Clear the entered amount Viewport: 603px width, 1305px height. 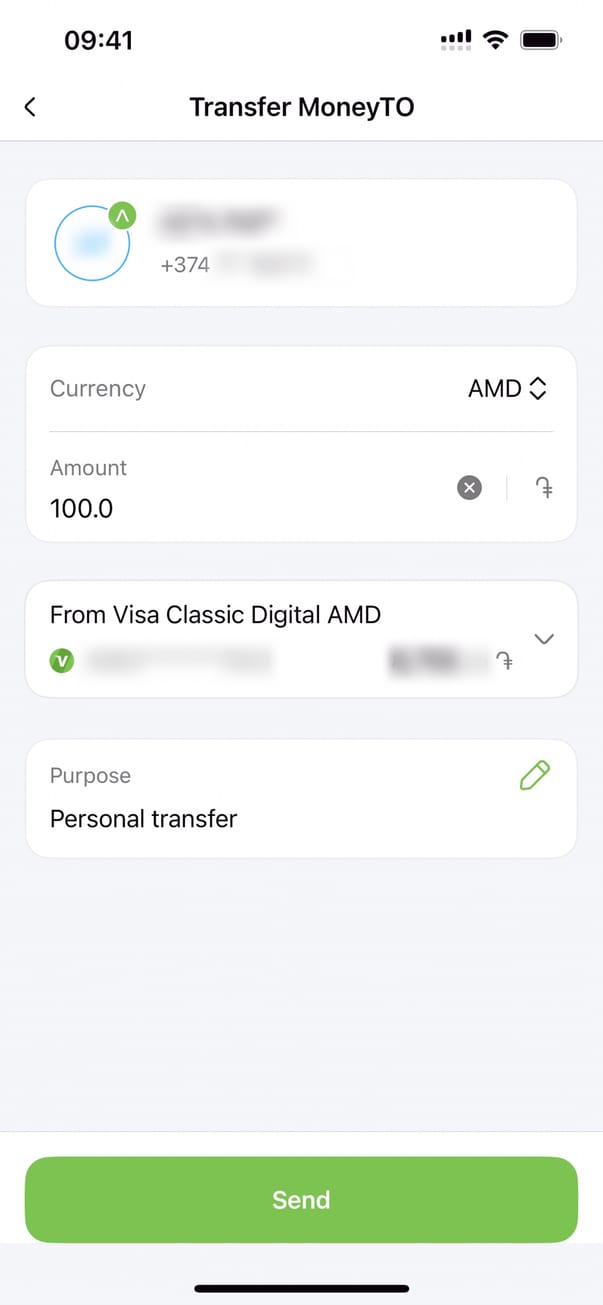pyautogui.click(x=469, y=488)
